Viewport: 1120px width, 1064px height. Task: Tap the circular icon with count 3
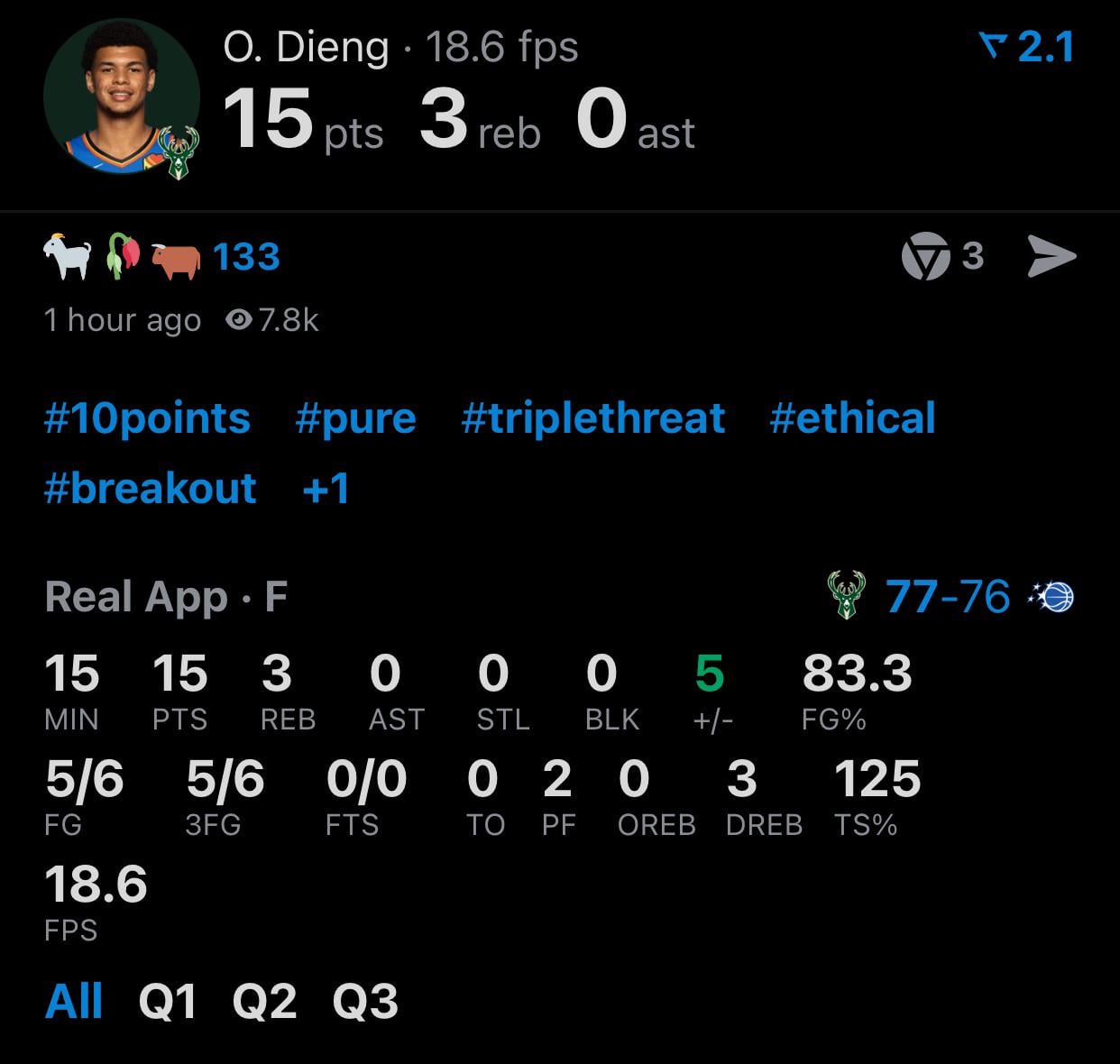pos(926,257)
